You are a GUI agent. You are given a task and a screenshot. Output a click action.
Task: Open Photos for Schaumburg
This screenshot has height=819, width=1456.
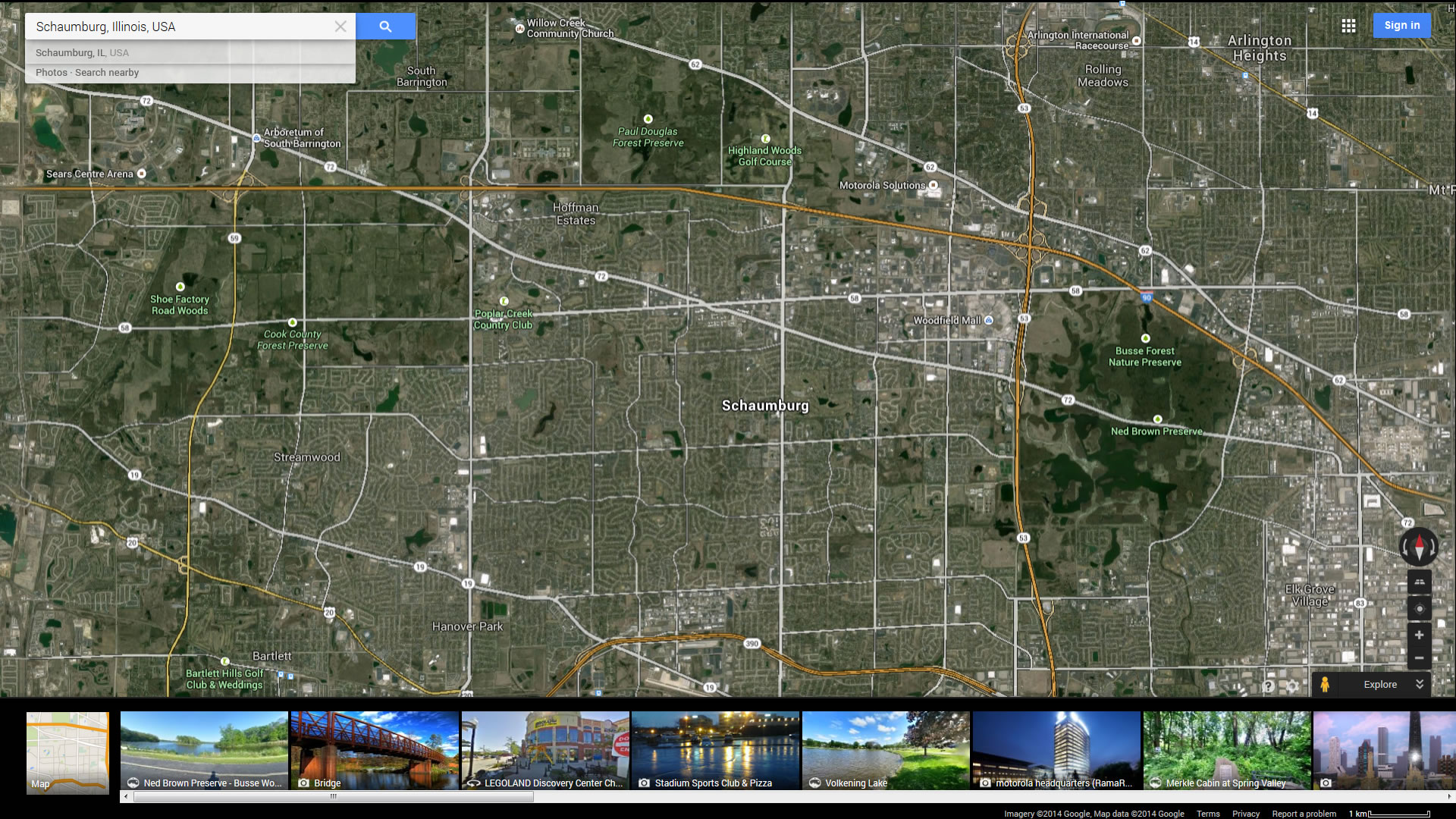pyautogui.click(x=51, y=73)
